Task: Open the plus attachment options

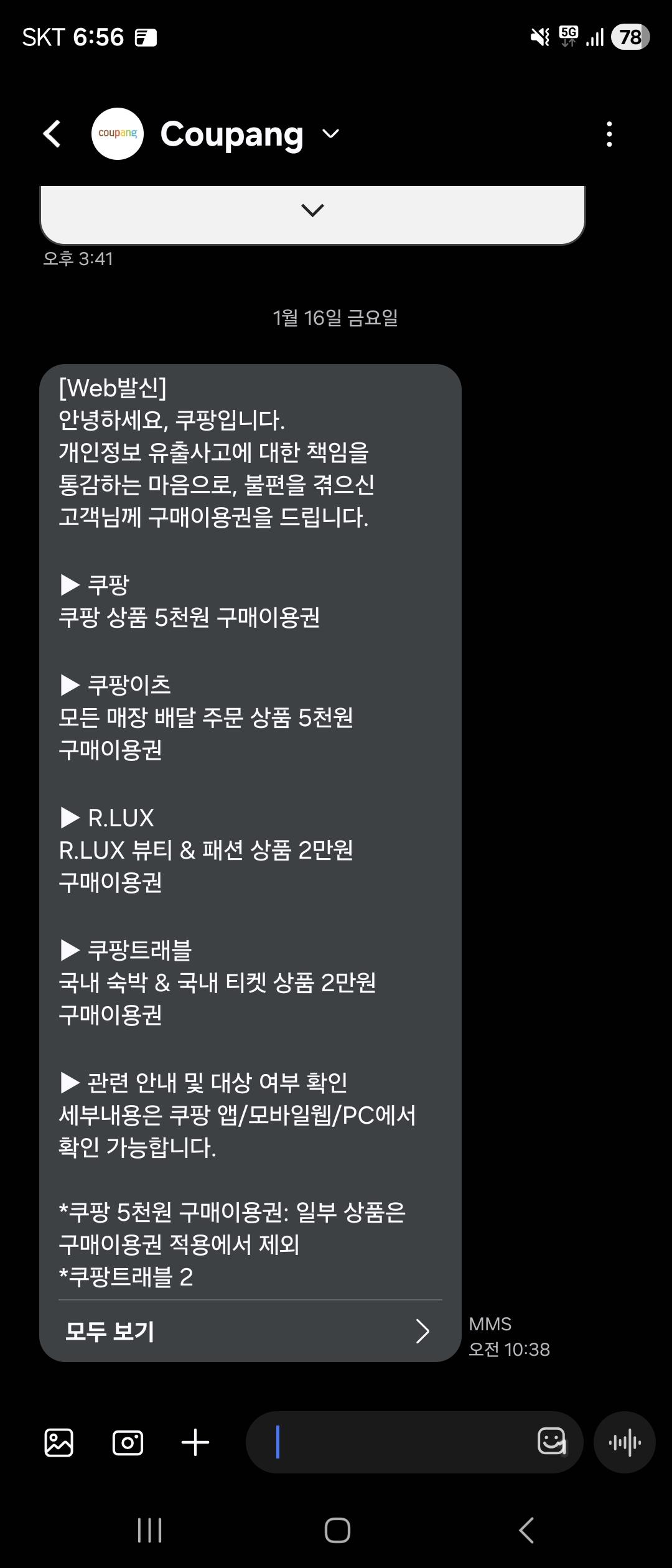Action: (195, 1442)
